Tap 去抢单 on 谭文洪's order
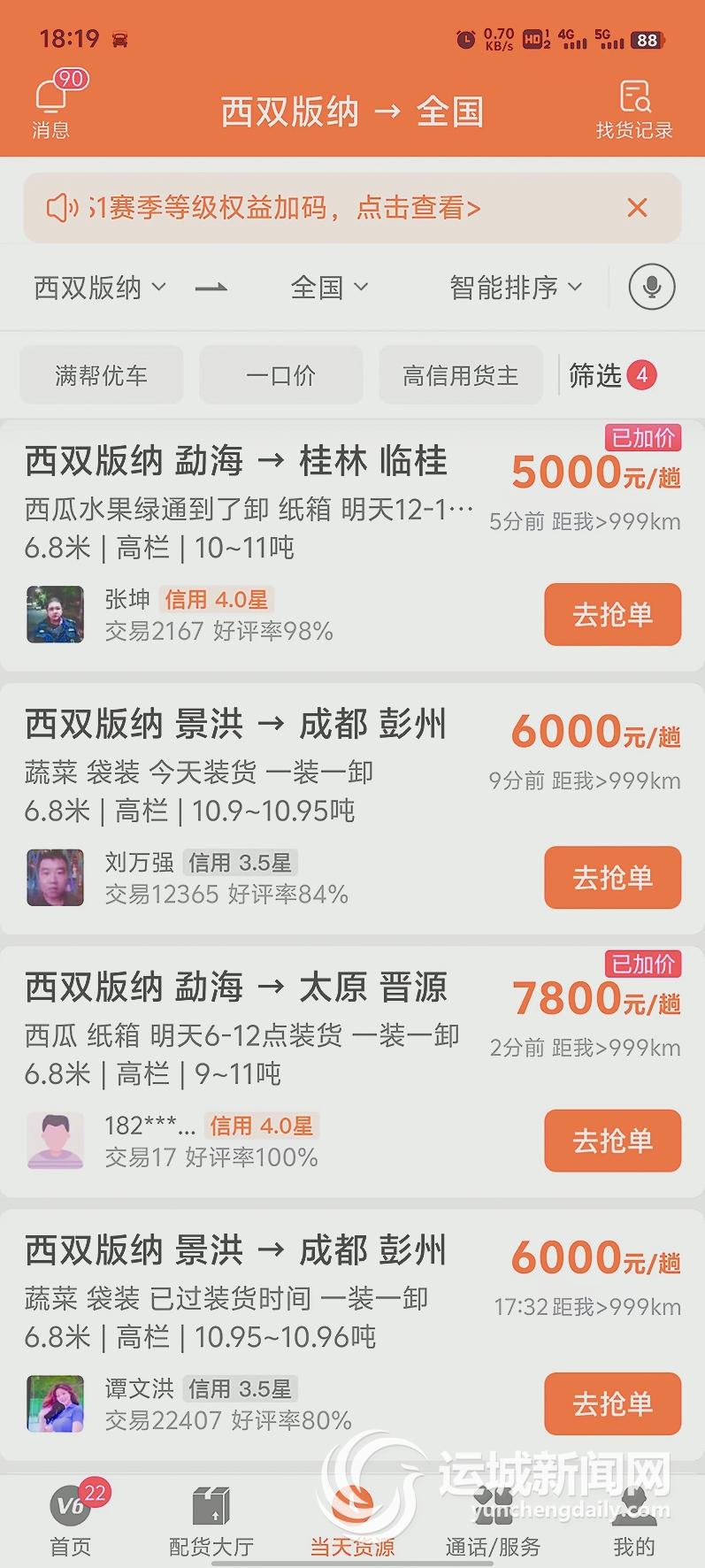The height and width of the screenshot is (1568, 705). pyautogui.click(x=612, y=1403)
